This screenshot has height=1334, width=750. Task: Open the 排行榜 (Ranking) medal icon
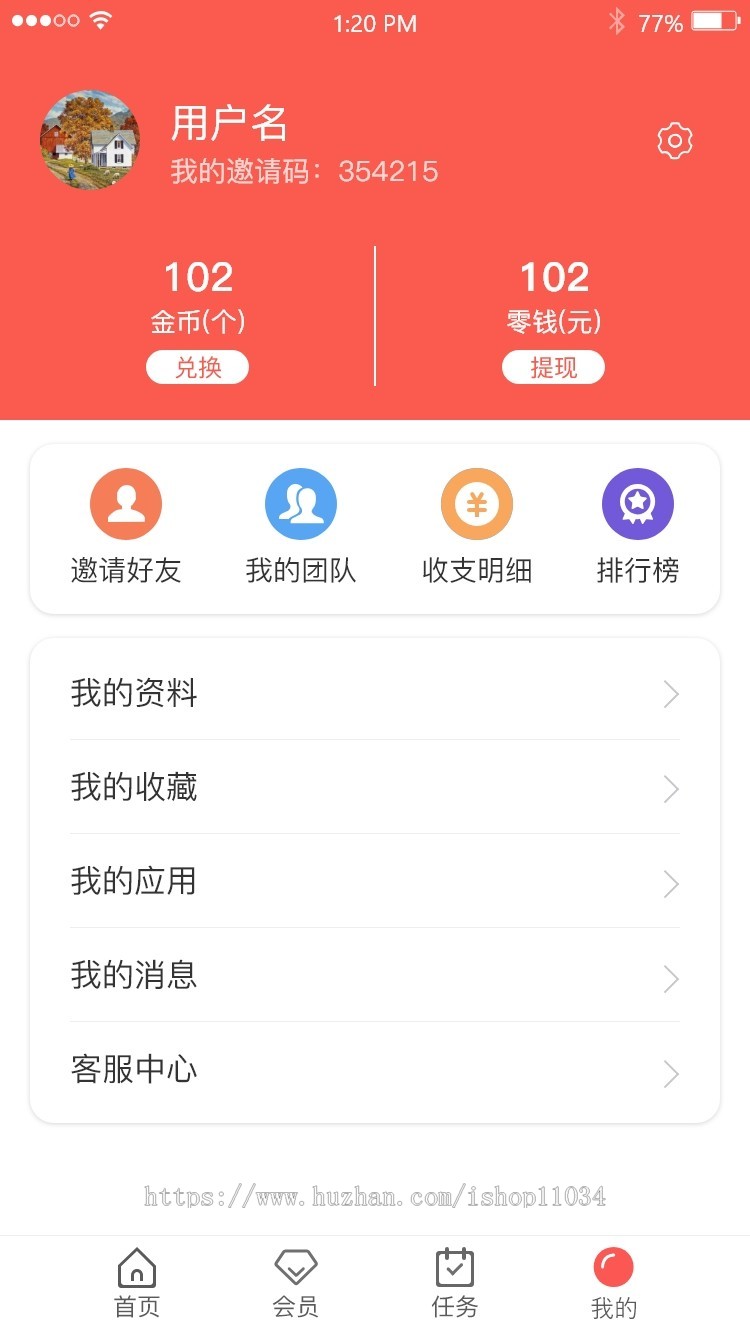[x=637, y=503]
